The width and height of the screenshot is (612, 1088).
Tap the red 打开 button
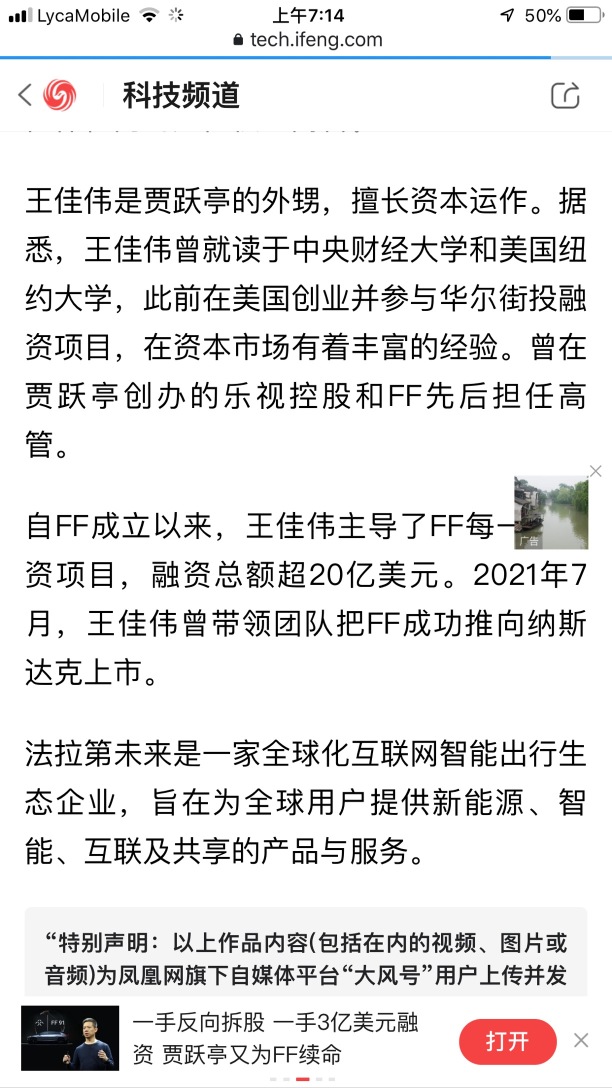point(508,1042)
